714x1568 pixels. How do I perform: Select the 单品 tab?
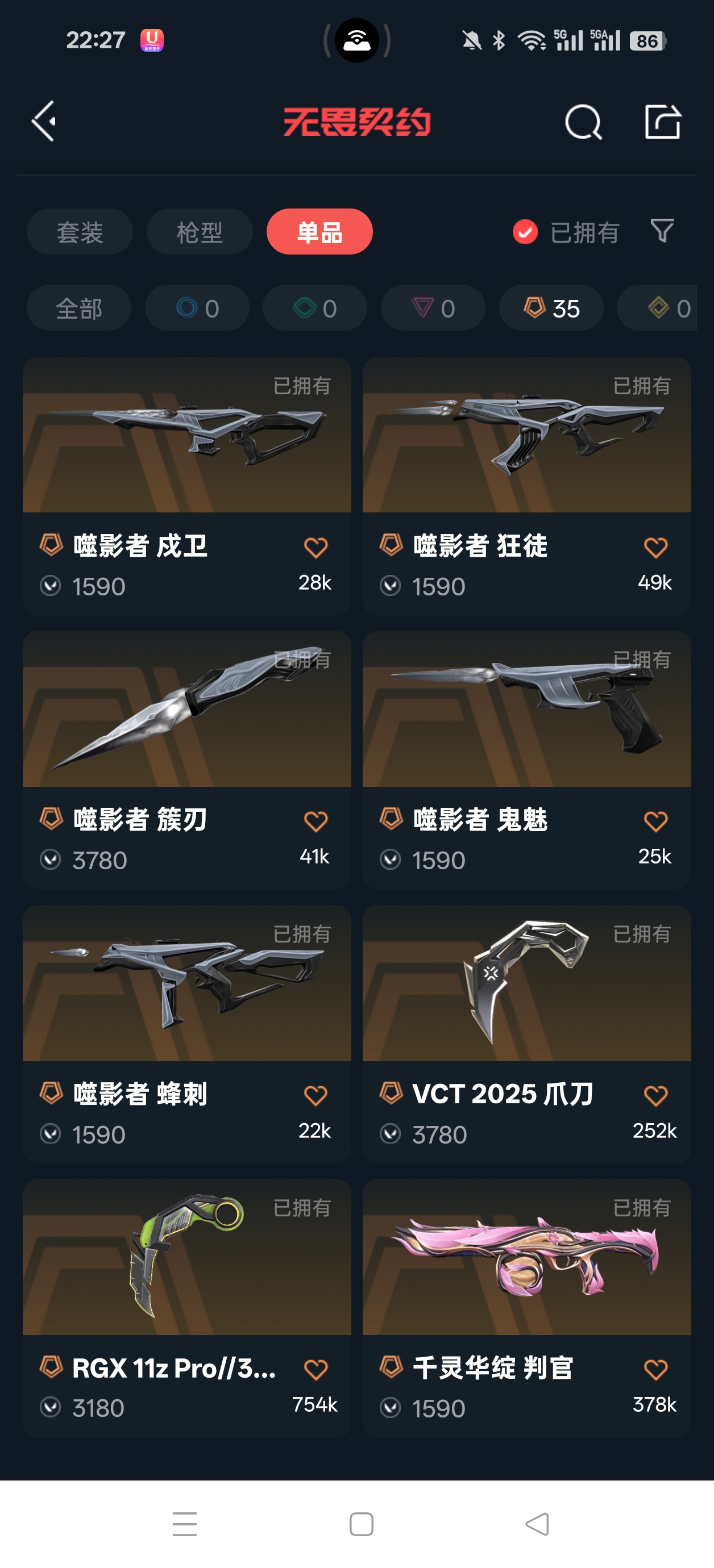(319, 232)
